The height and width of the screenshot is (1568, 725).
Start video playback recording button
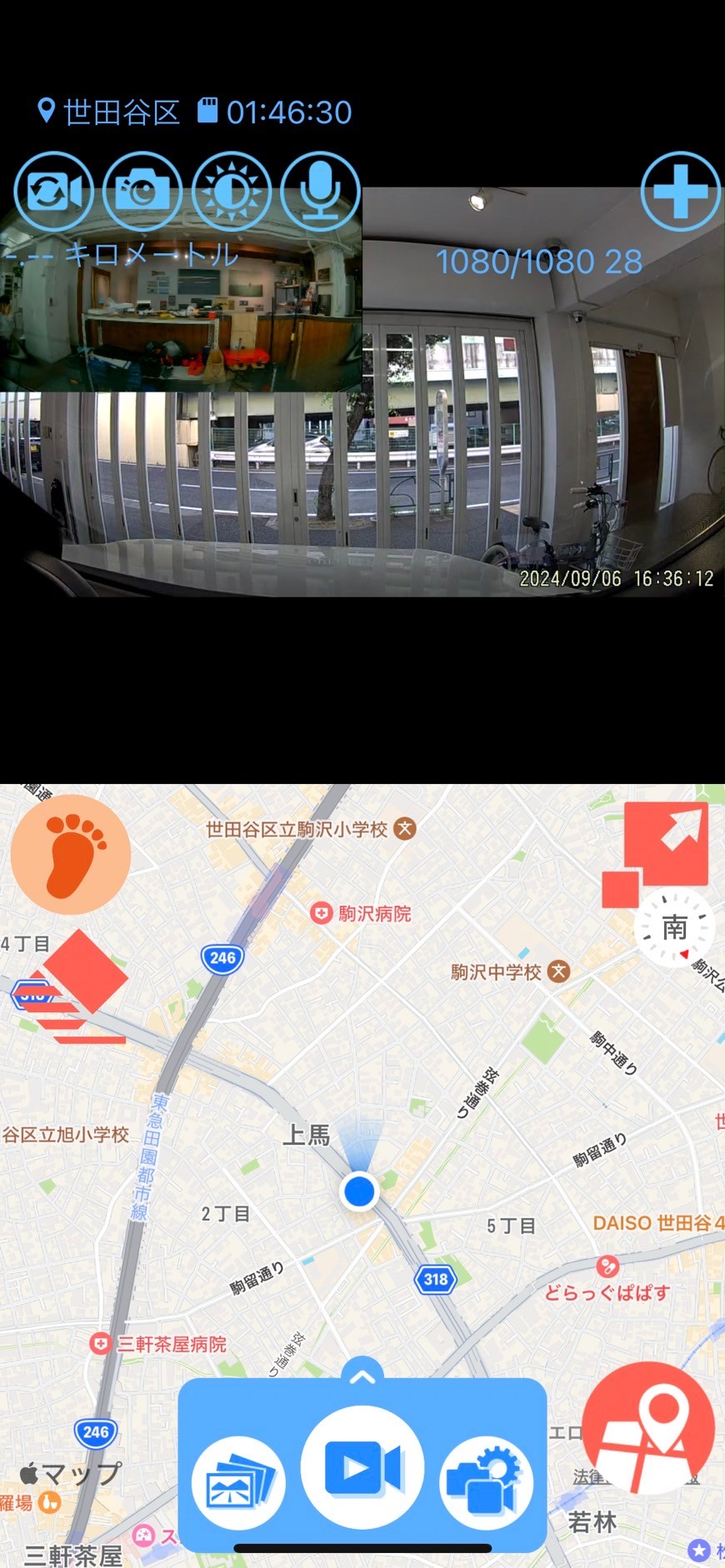coord(362,1468)
